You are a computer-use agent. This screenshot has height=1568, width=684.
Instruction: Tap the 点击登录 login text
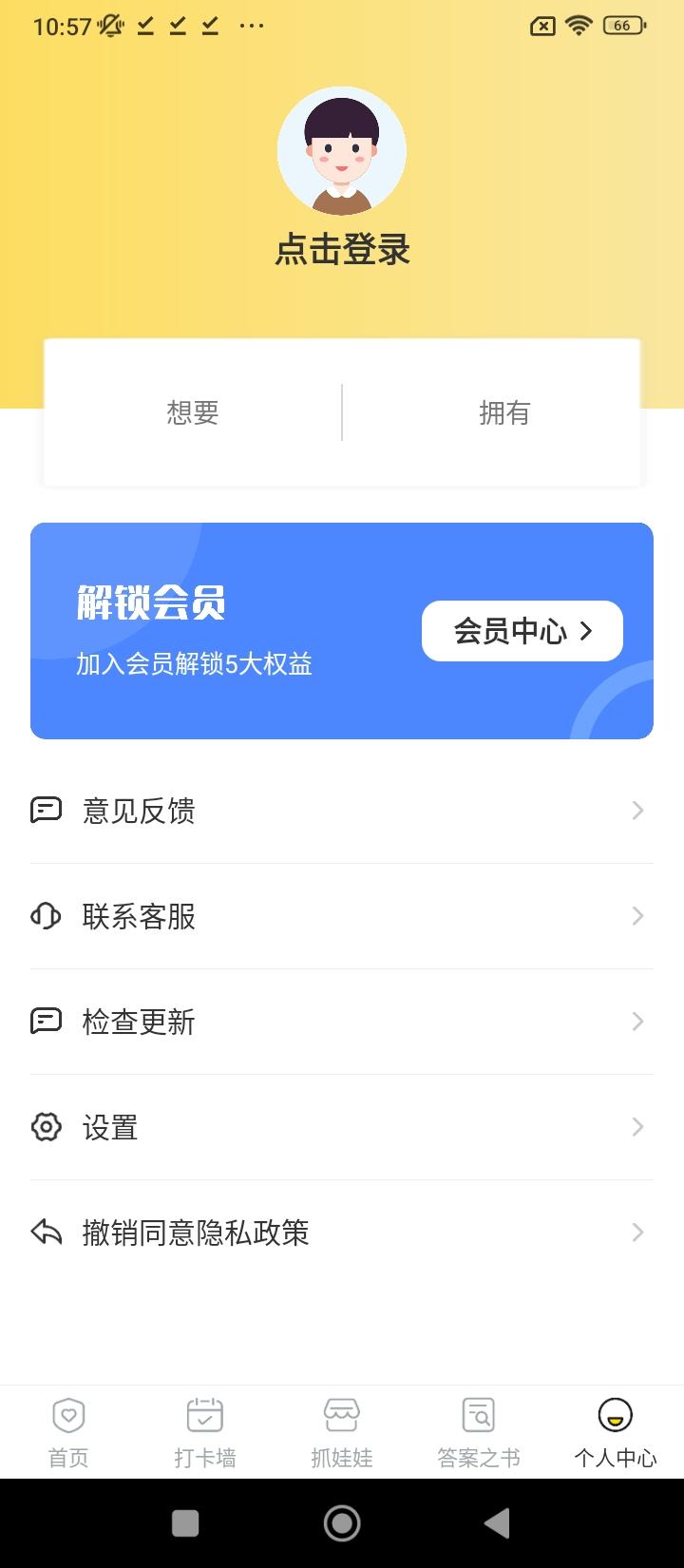click(342, 251)
